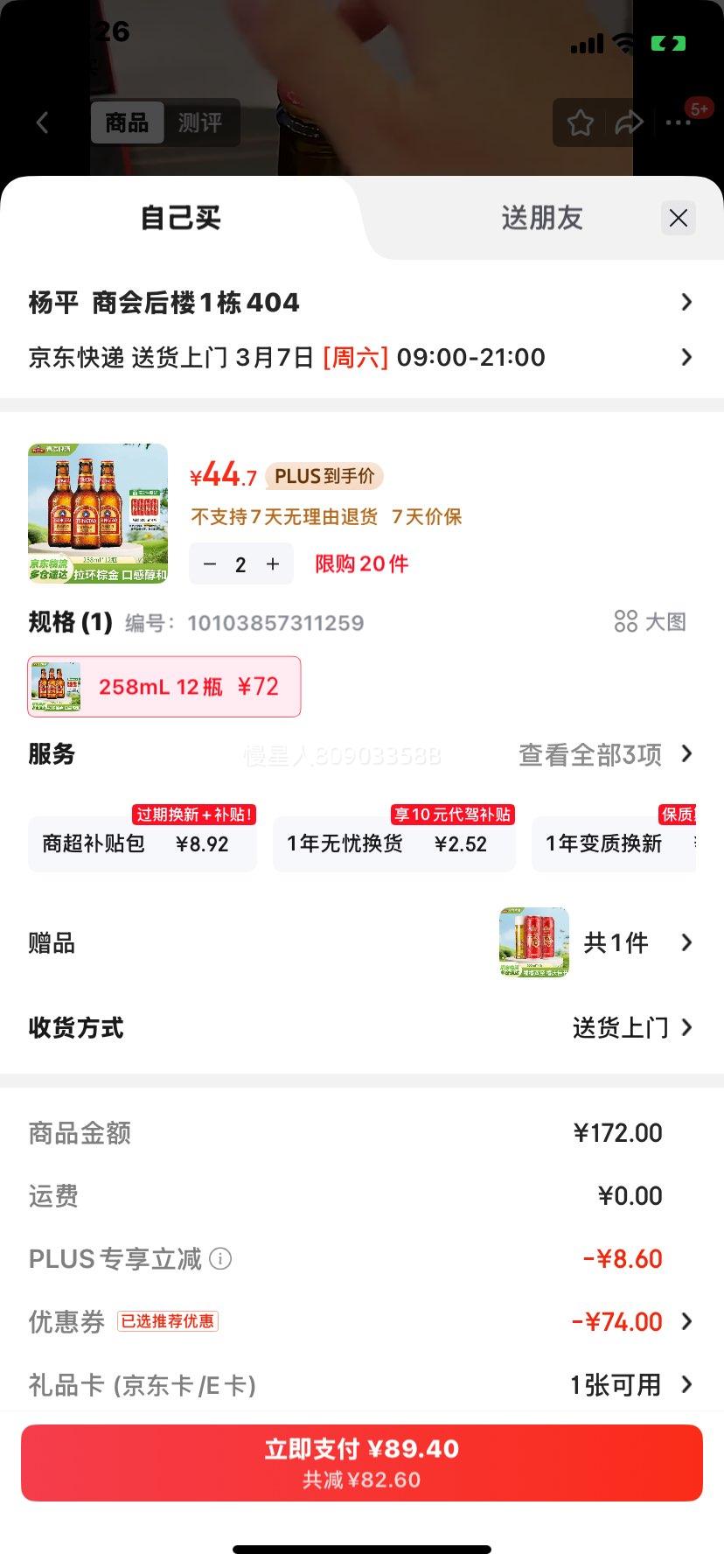Open the beer product thumbnail
Viewport: 724px width, 1568px height.
coord(98,513)
